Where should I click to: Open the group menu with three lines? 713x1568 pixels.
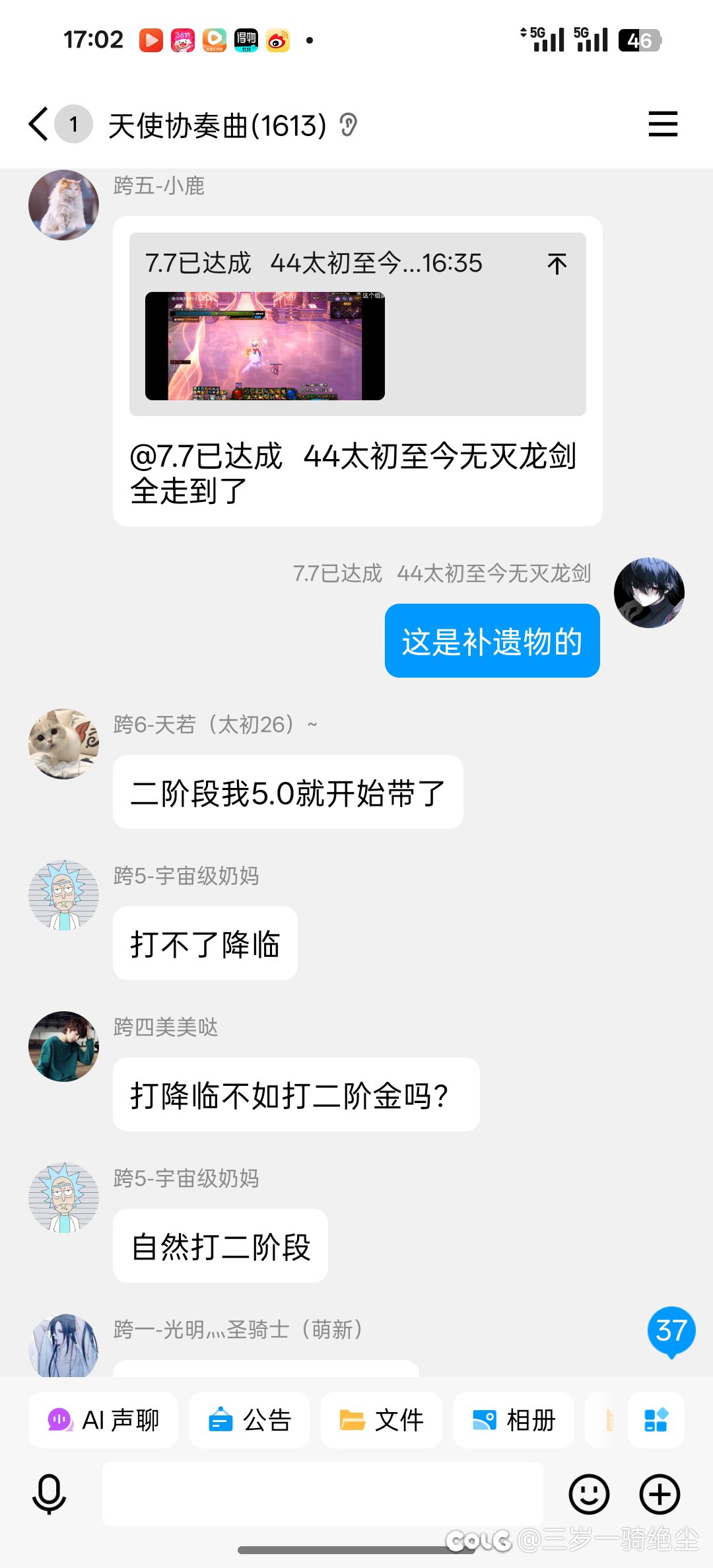(663, 124)
